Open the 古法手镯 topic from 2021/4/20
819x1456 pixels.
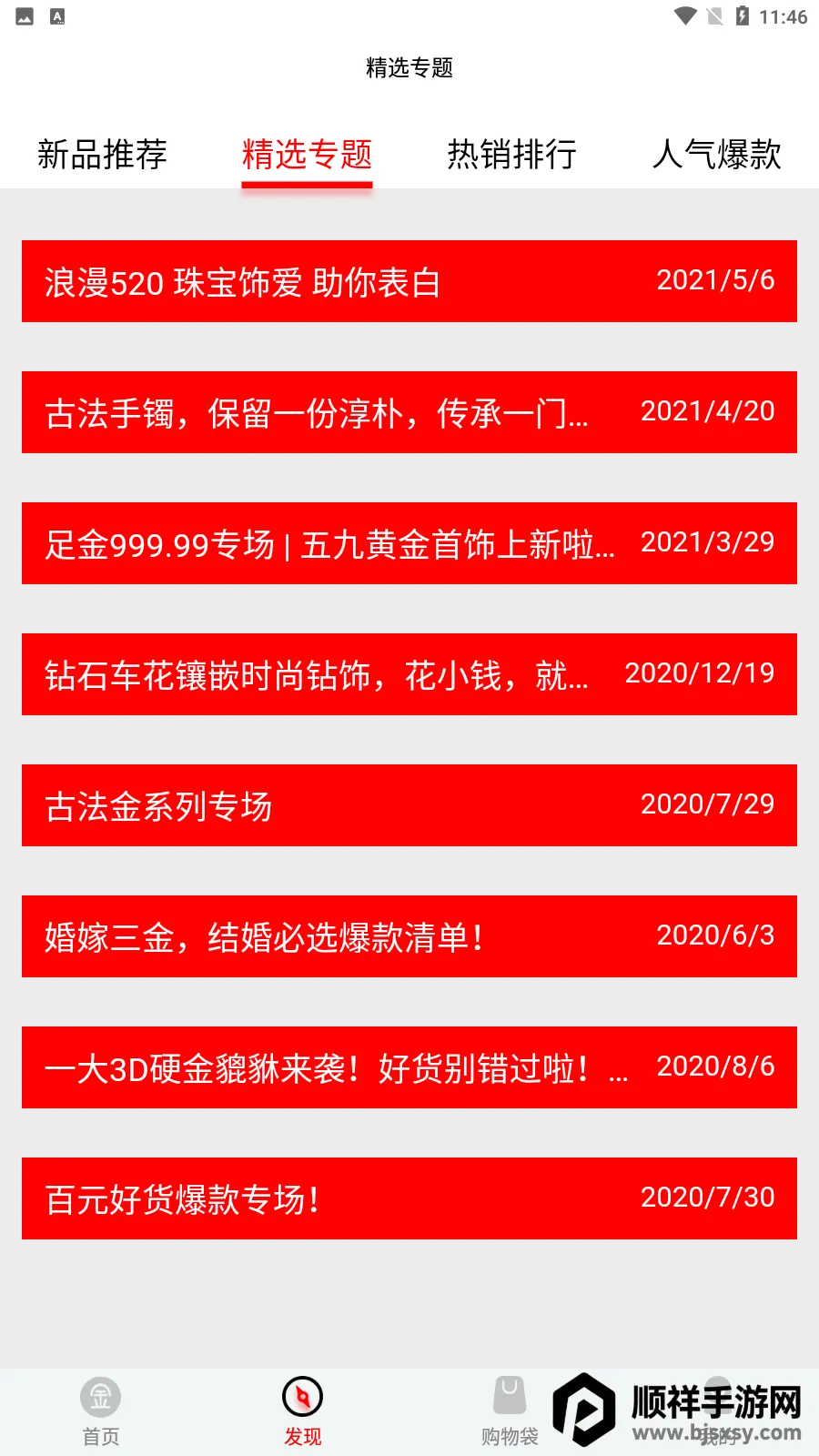pyautogui.click(x=409, y=412)
